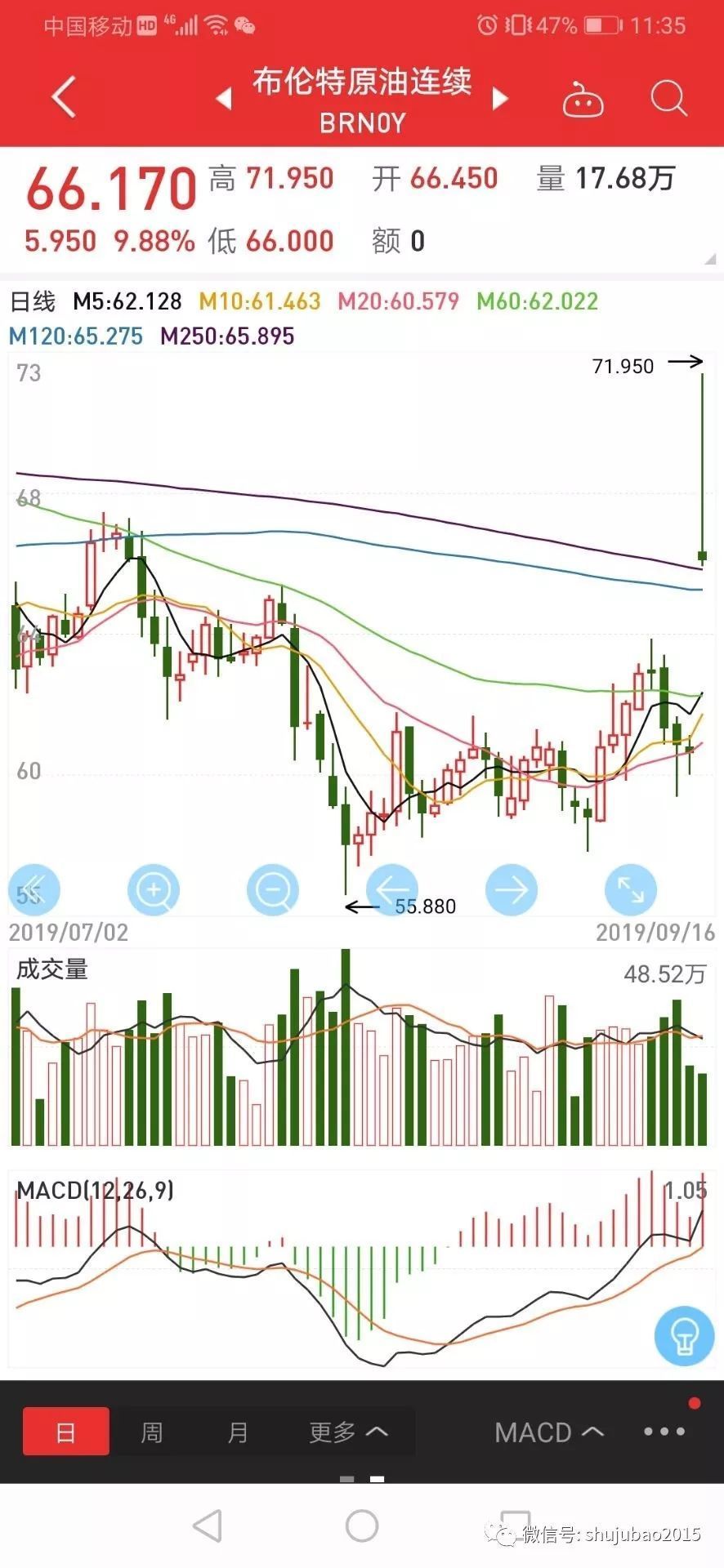
Task: Shift the chart left with arrow button
Action: click(x=392, y=889)
